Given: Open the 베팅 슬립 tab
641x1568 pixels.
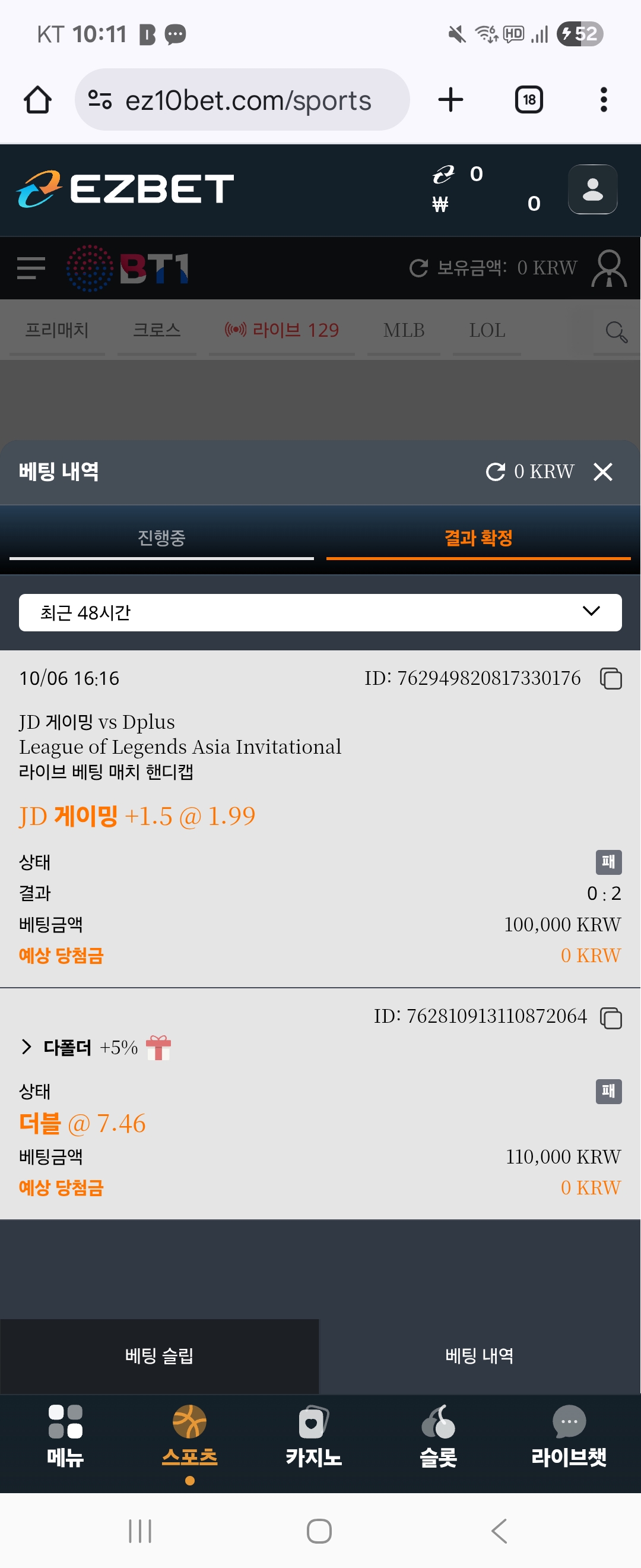Looking at the screenshot, I should tap(159, 1355).
